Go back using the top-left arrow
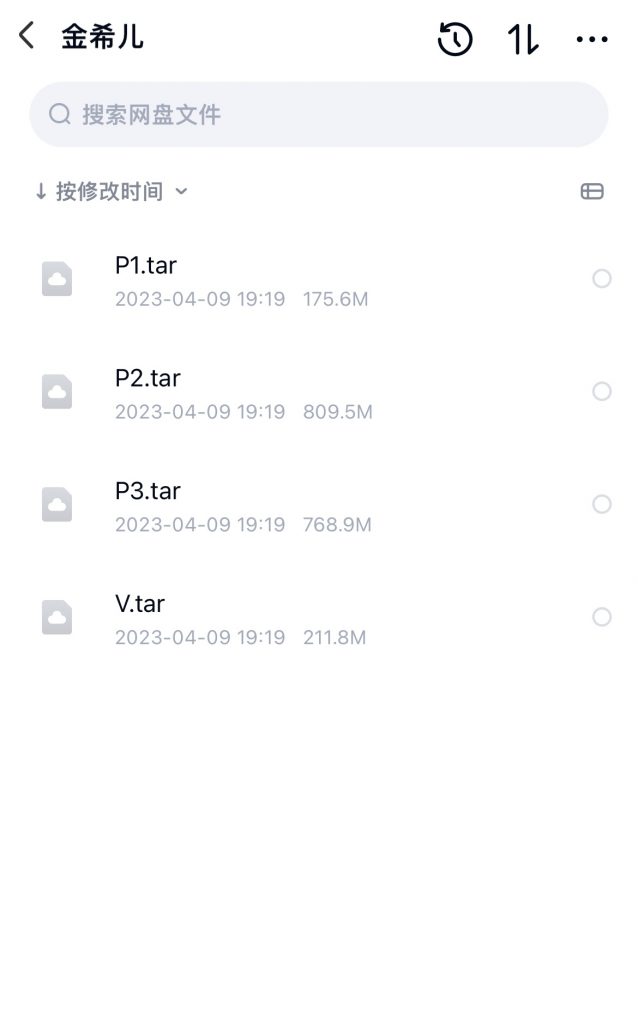 [x=27, y=35]
